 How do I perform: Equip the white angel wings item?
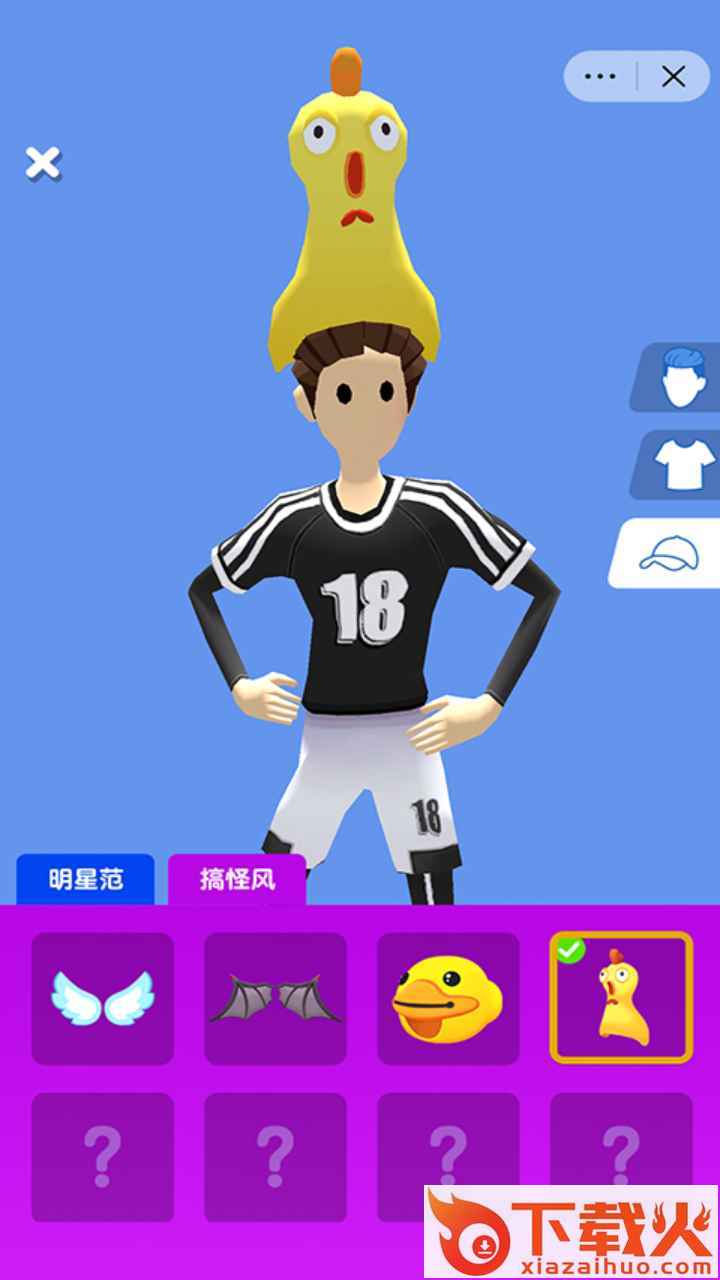(x=102, y=998)
